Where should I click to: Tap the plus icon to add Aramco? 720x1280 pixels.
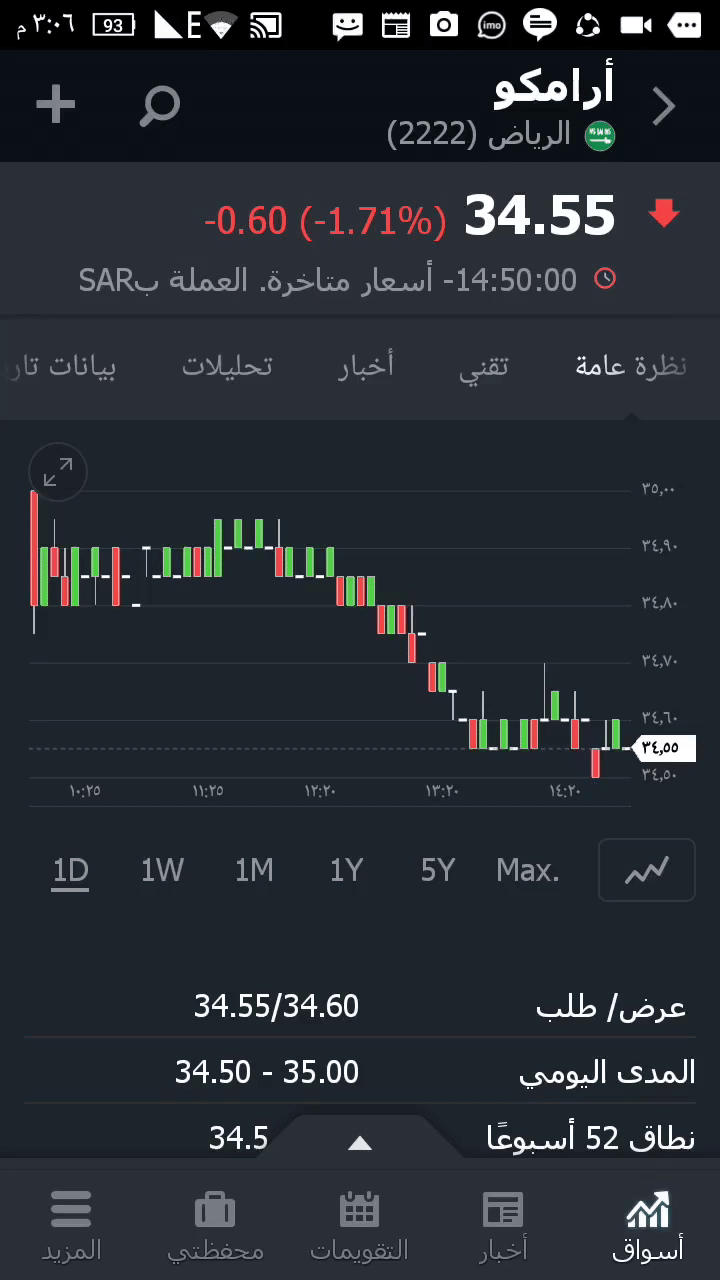(x=55, y=105)
